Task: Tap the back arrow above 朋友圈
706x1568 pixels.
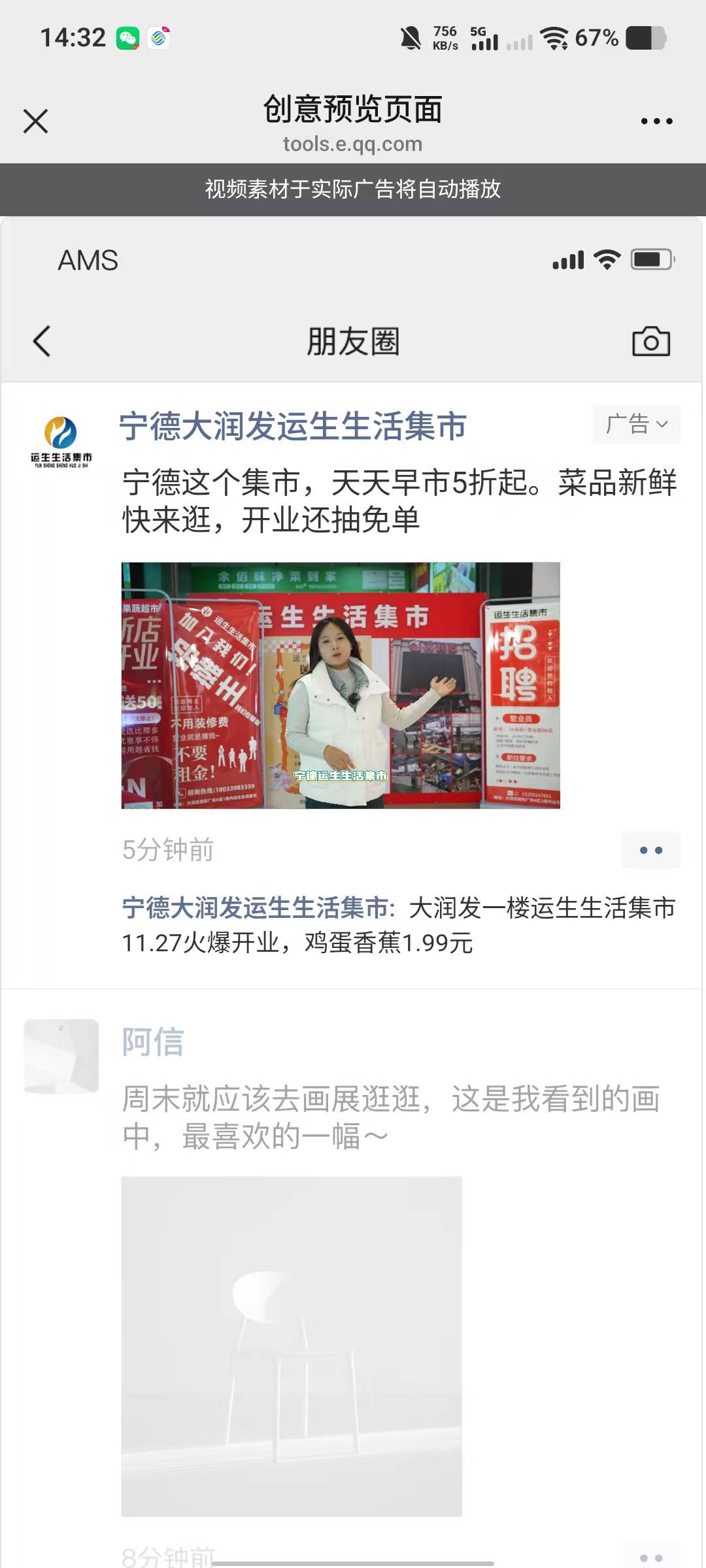Action: (x=41, y=341)
